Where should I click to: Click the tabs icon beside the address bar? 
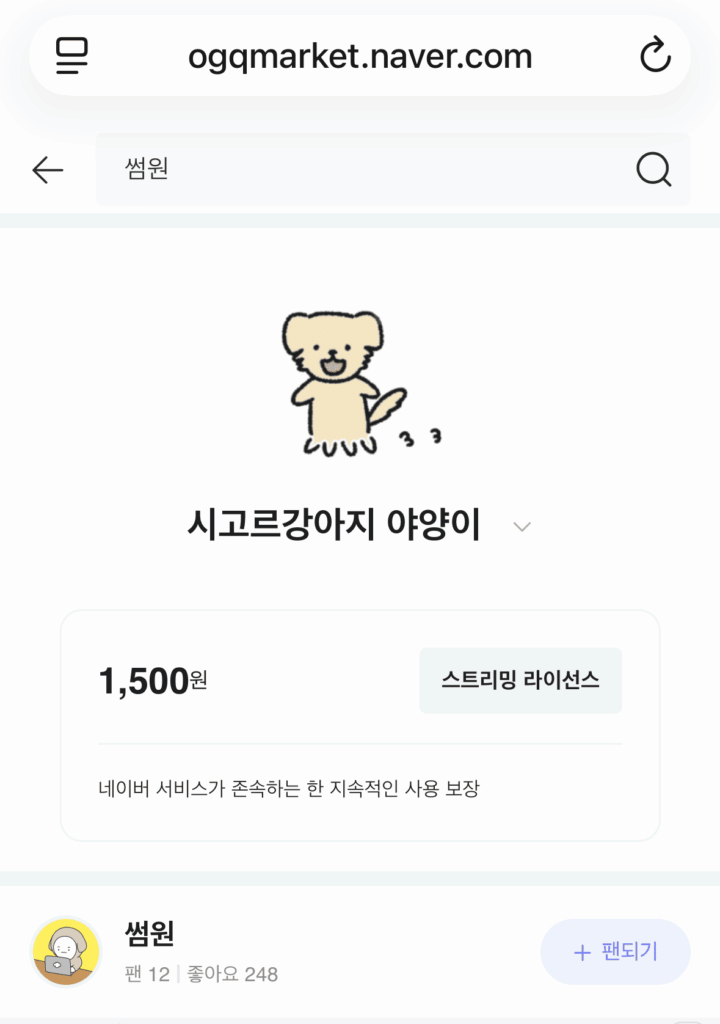click(x=70, y=55)
